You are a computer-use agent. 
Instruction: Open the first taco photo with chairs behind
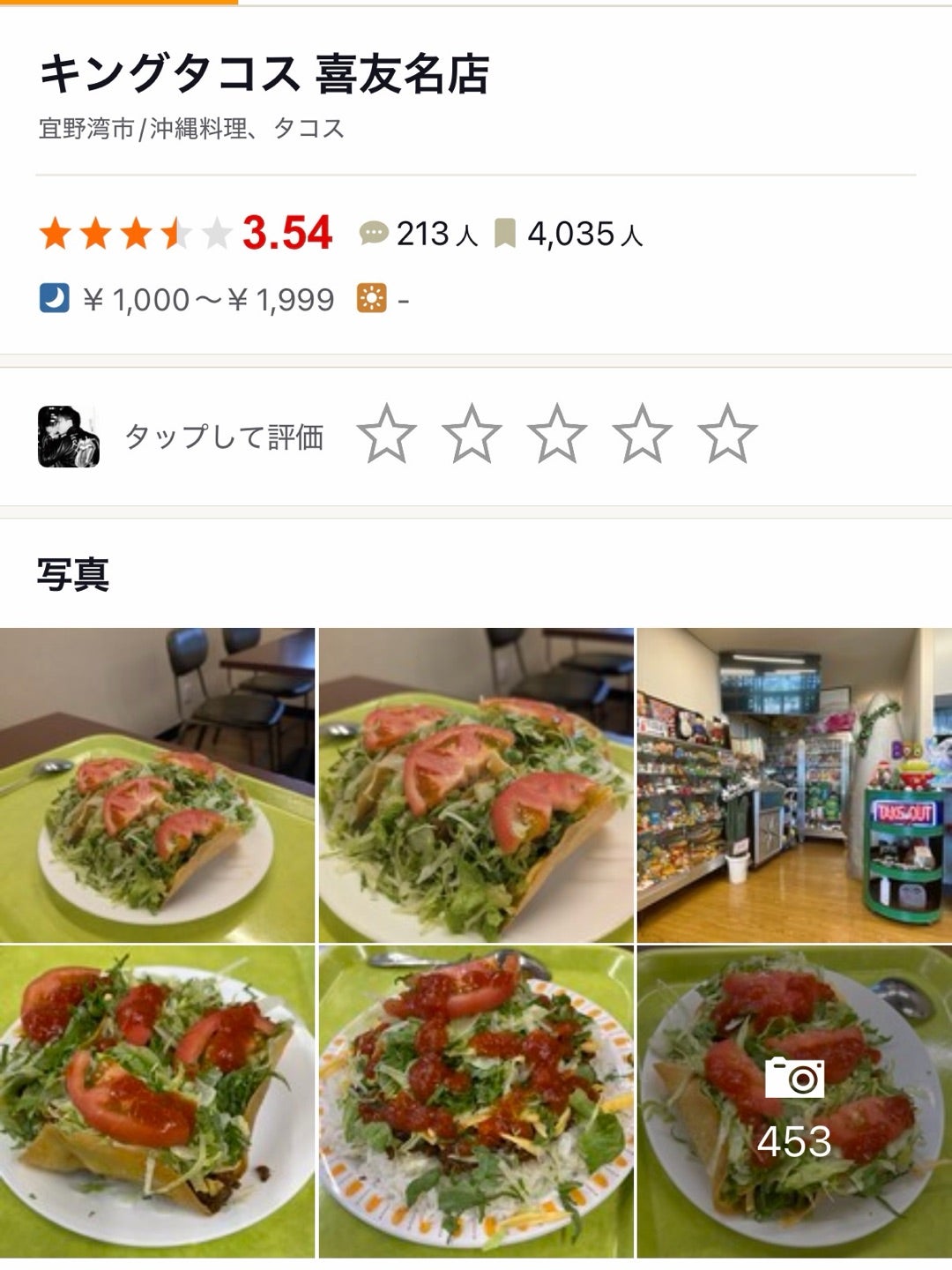point(157,785)
